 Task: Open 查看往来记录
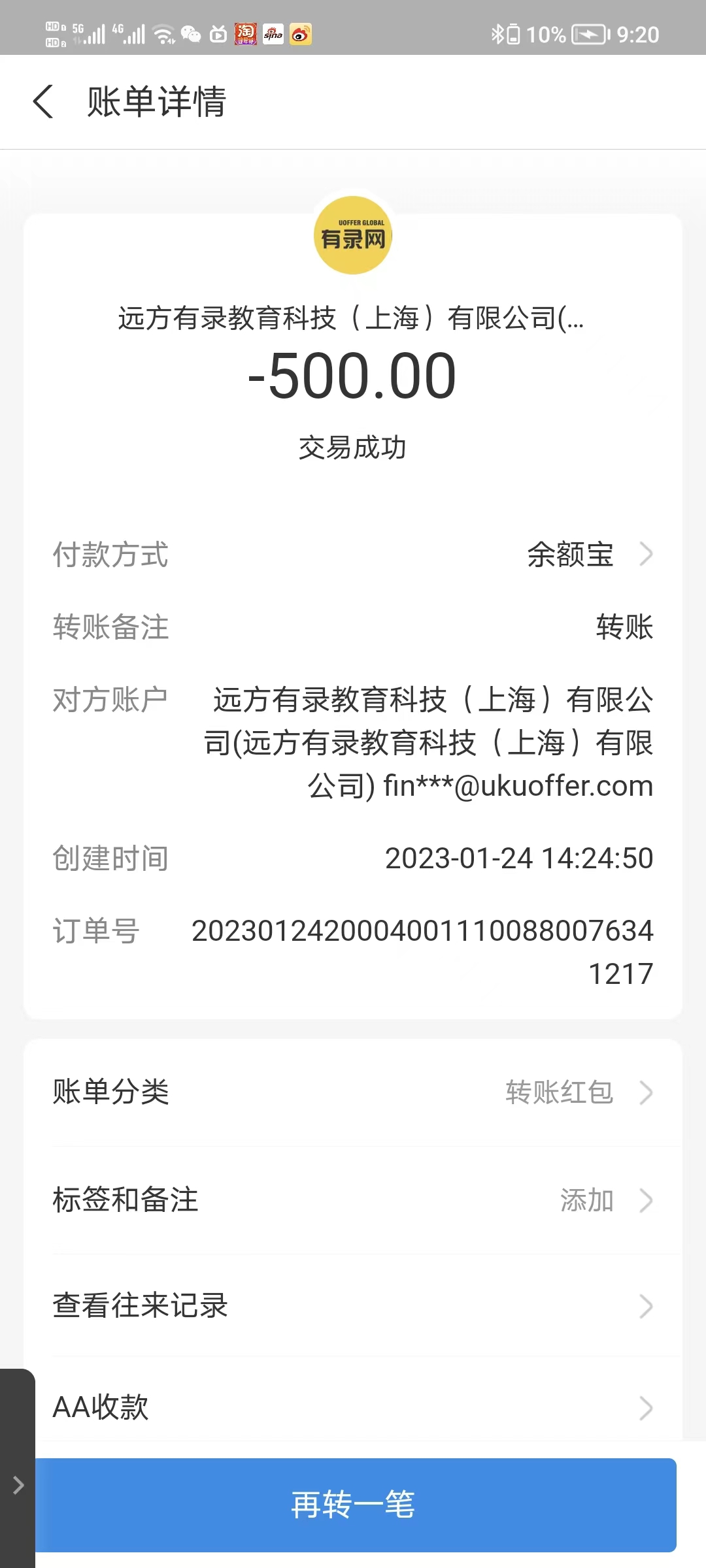353,1306
